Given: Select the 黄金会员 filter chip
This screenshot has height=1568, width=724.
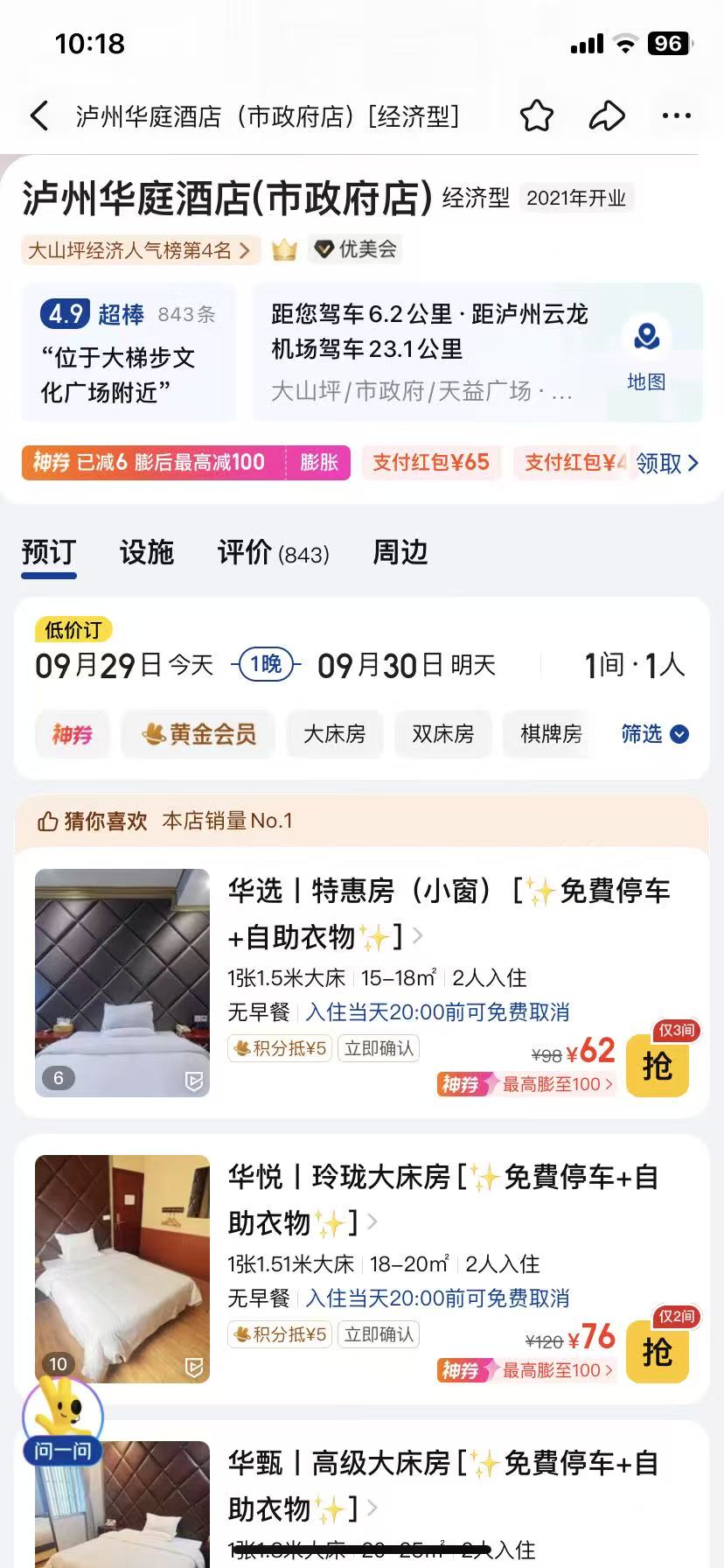Looking at the screenshot, I should click(x=198, y=733).
